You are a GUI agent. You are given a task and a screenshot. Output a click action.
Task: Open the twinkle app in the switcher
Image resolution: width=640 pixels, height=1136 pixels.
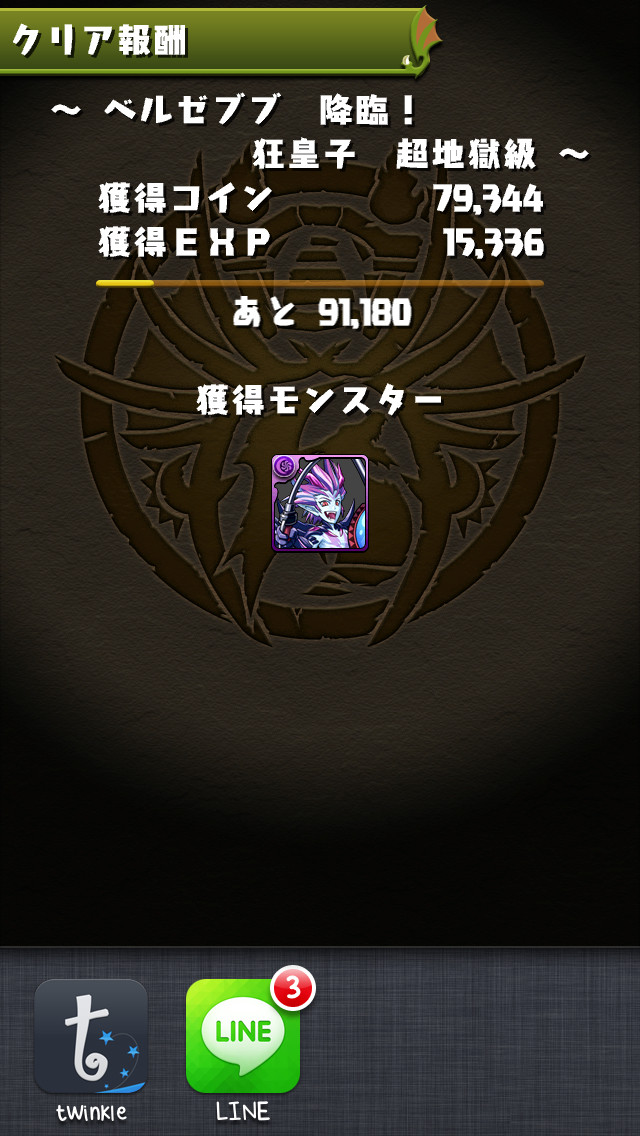(91, 1036)
